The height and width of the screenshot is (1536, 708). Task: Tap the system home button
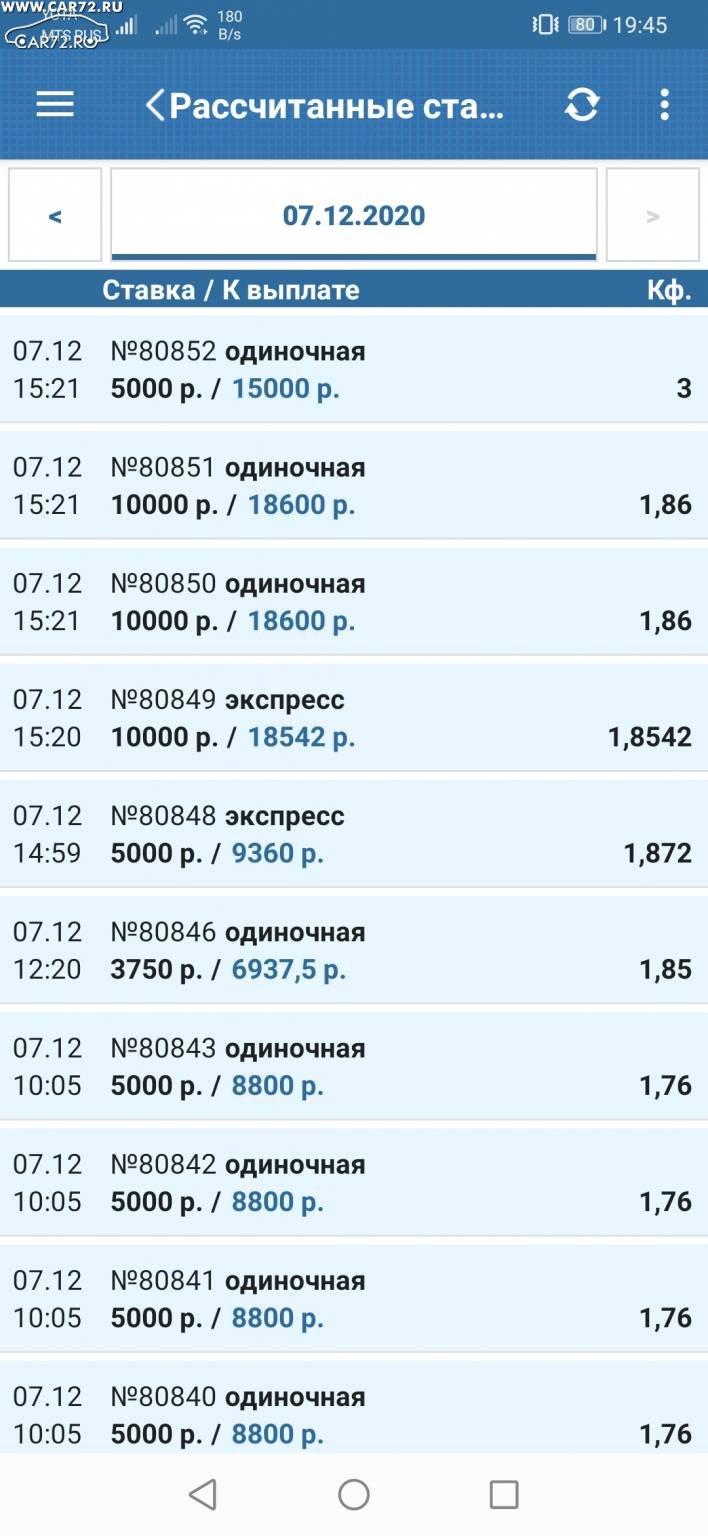point(354,1495)
